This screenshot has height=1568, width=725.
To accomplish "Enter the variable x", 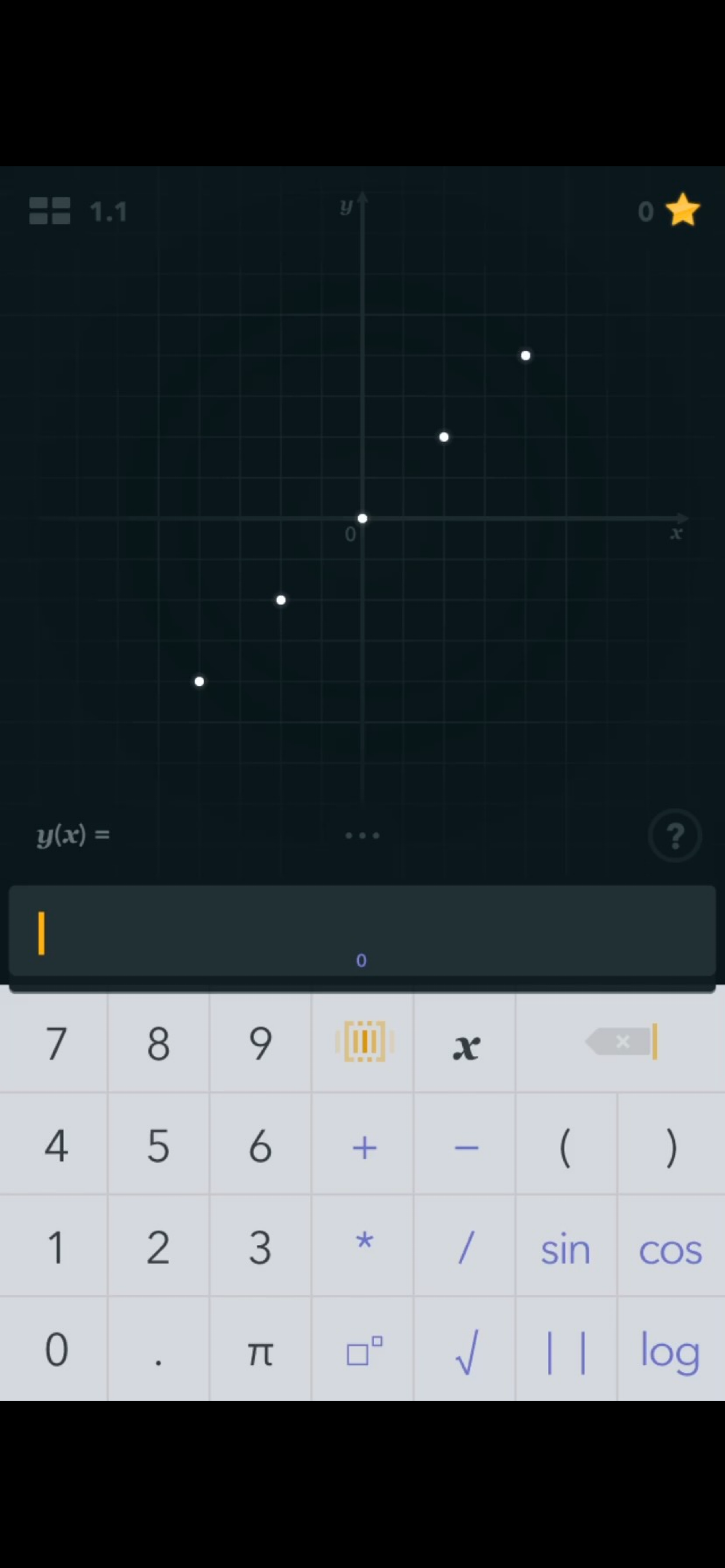I will pyautogui.click(x=465, y=1043).
